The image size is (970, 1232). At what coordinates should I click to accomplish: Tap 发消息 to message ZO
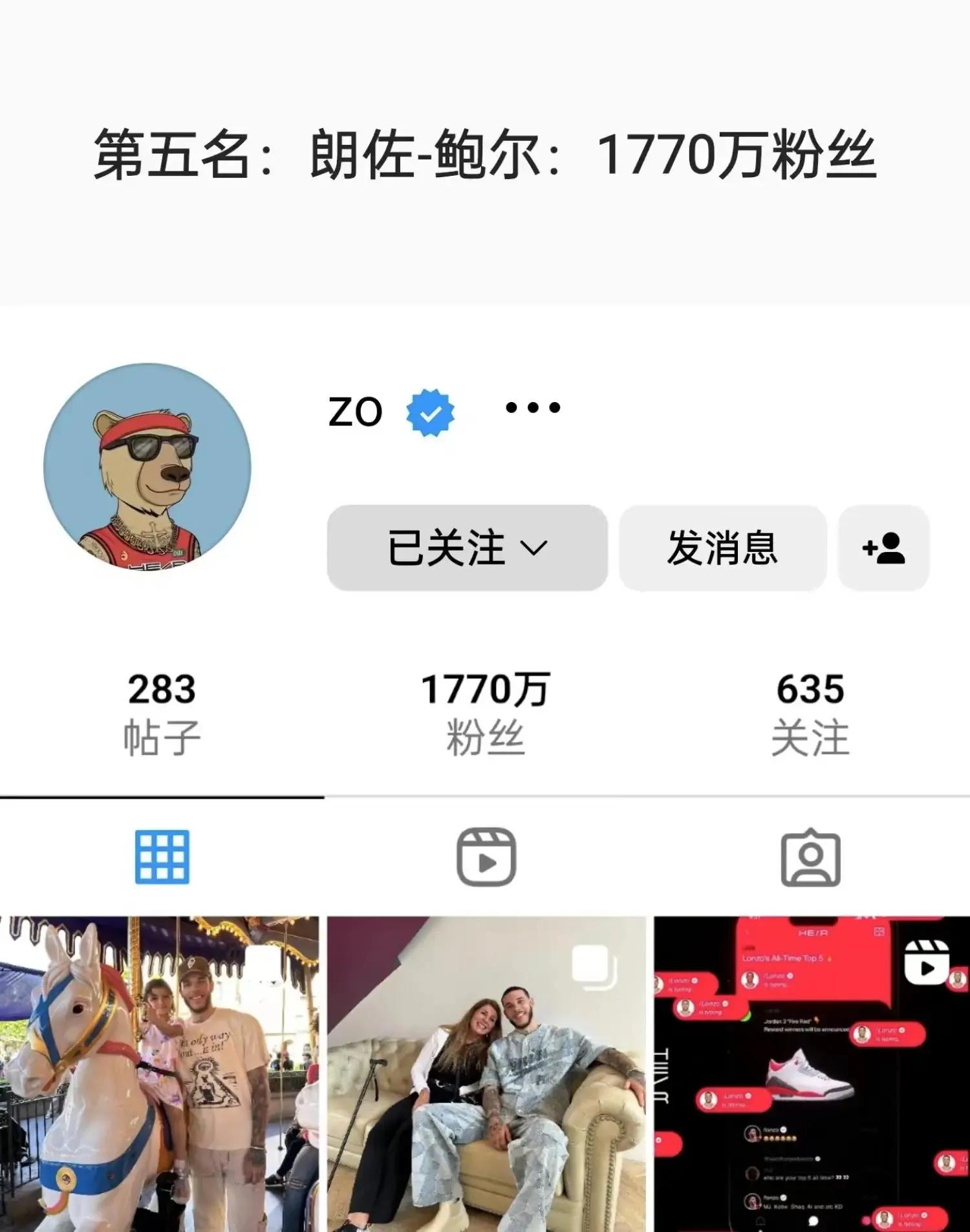(x=722, y=547)
